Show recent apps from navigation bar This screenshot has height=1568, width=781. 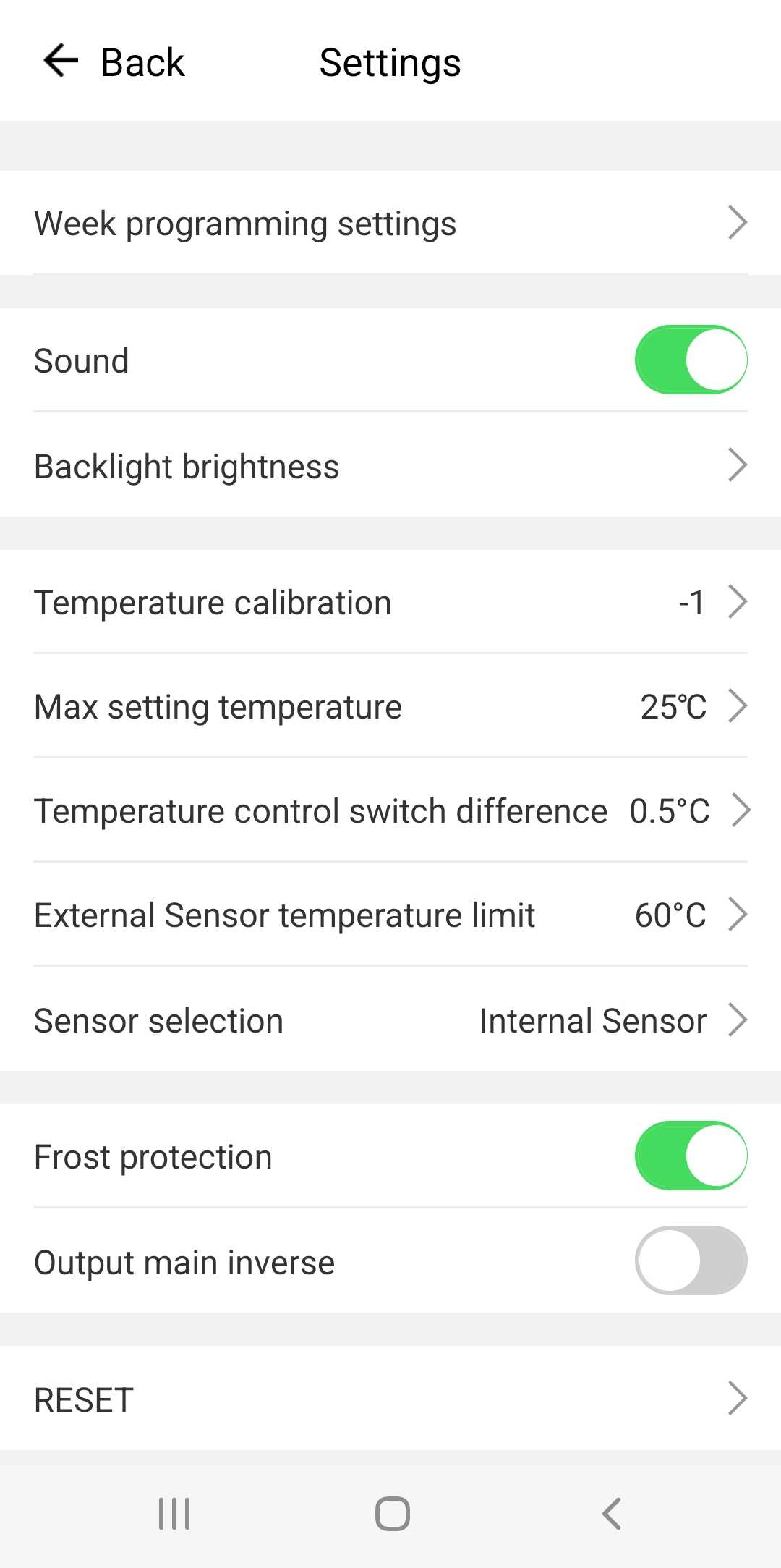point(174,1514)
